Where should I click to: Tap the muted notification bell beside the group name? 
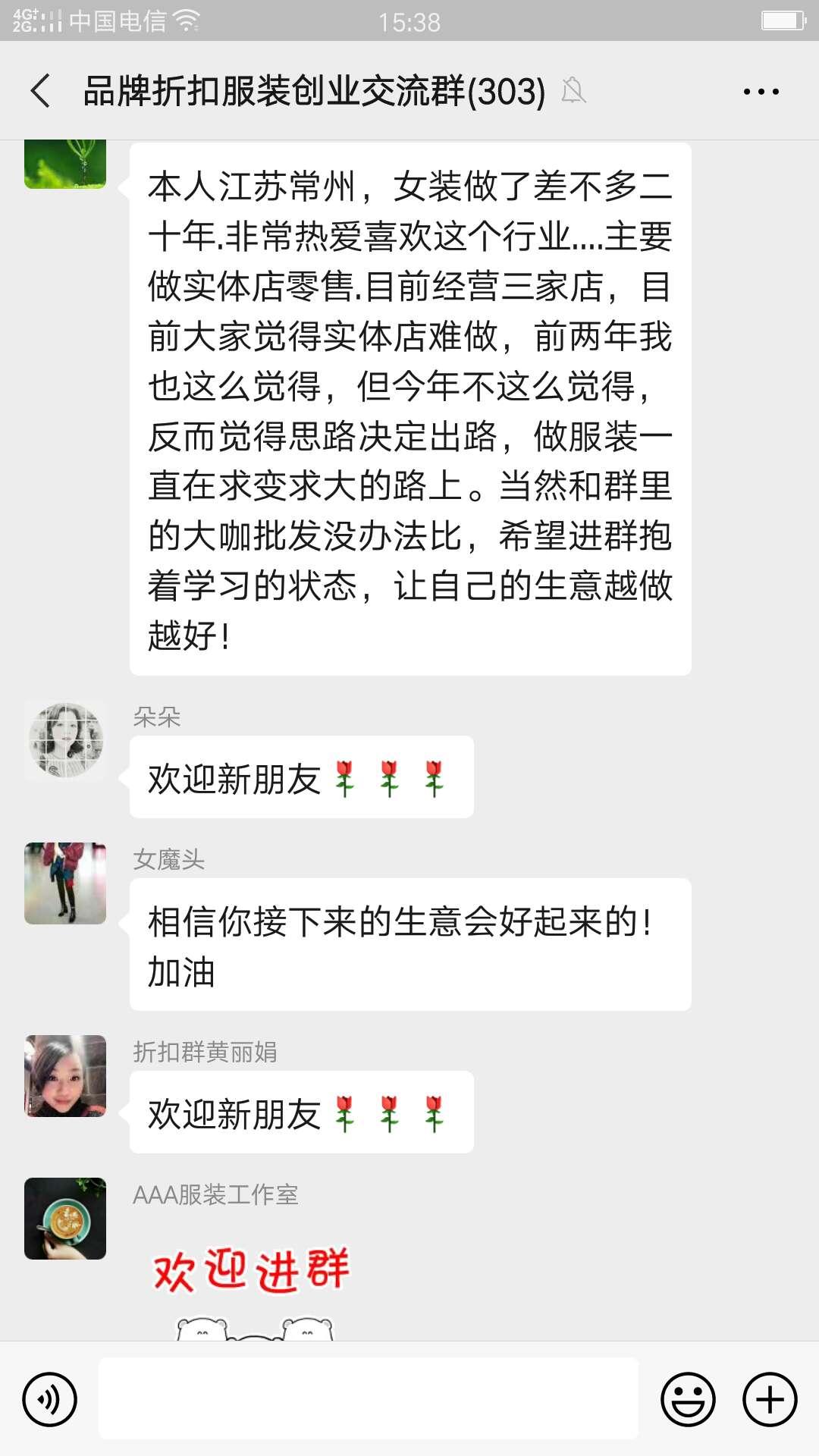[x=573, y=92]
